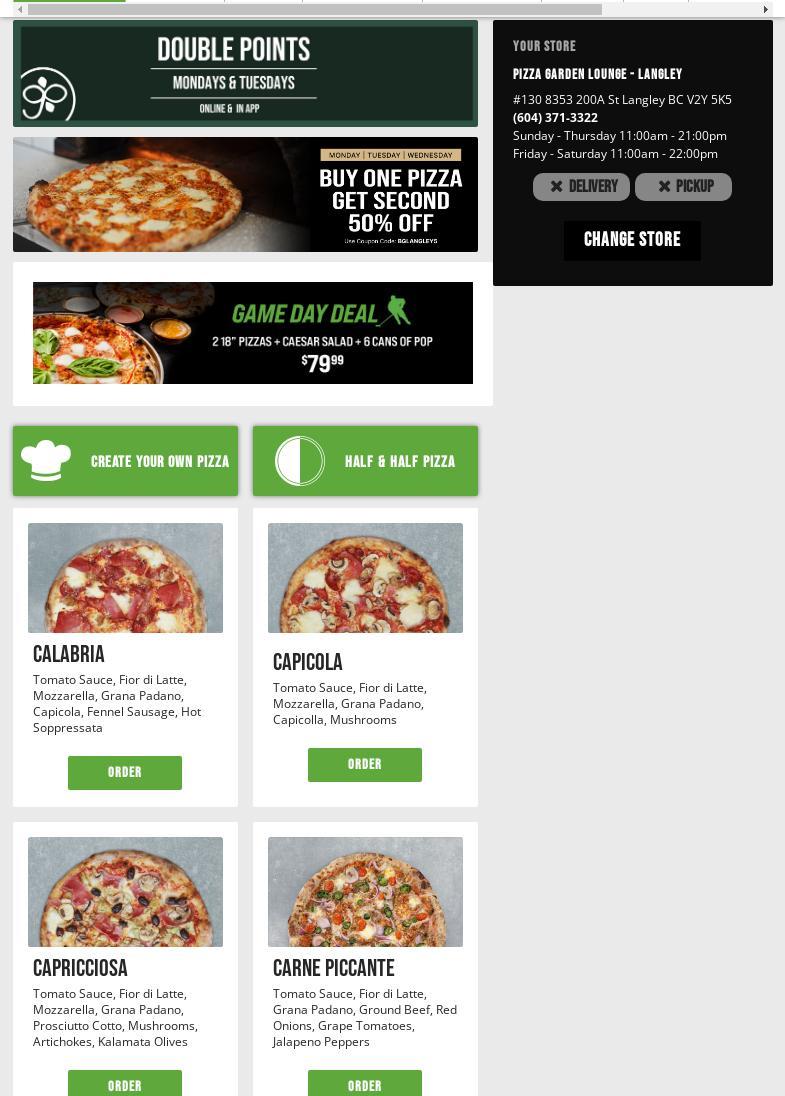Image resolution: width=785 pixels, height=1096 pixels.
Task: Call the store at (604) 371-3322
Action: 555,117
